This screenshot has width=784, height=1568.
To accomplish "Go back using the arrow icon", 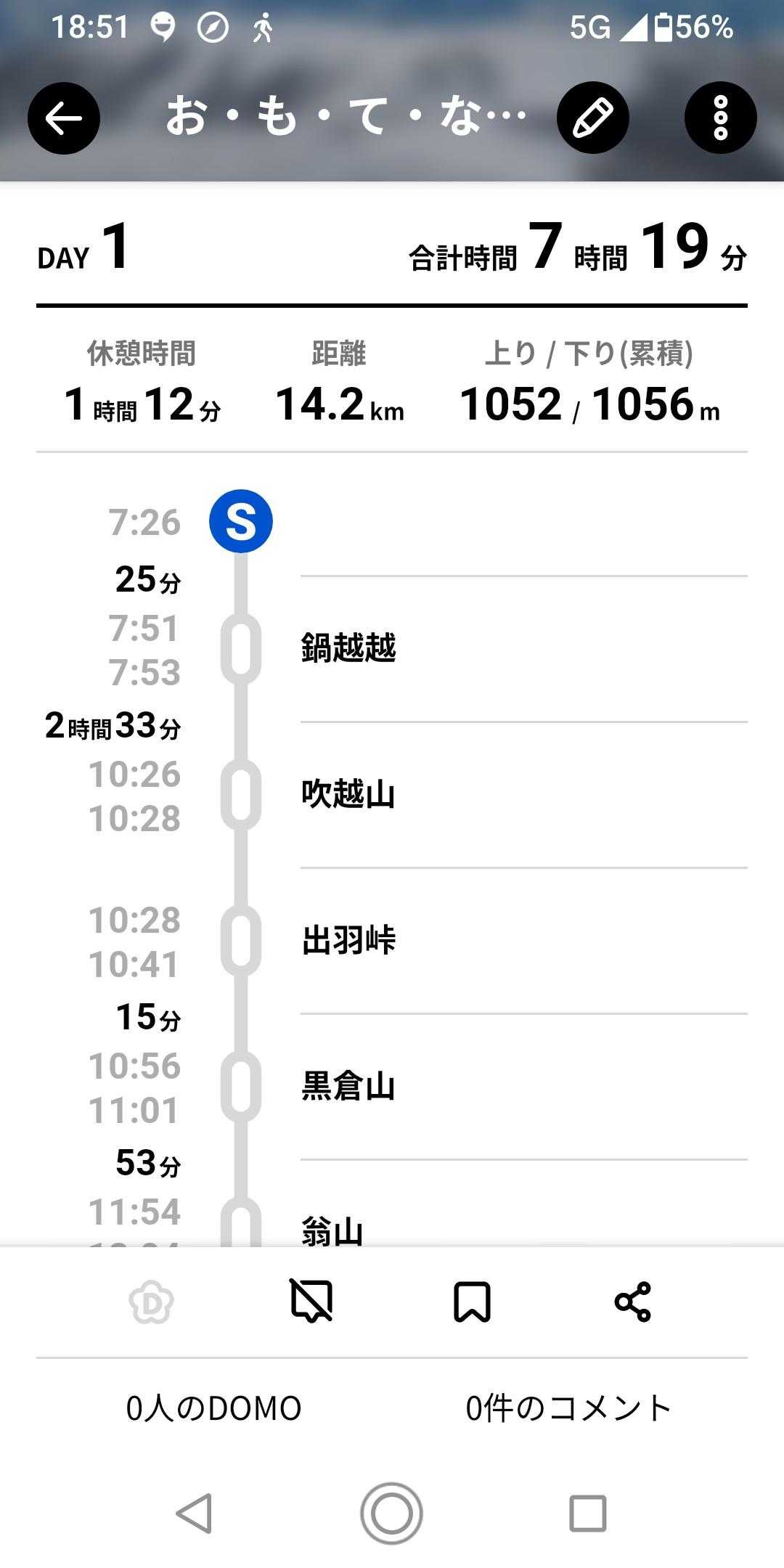I will [64, 118].
